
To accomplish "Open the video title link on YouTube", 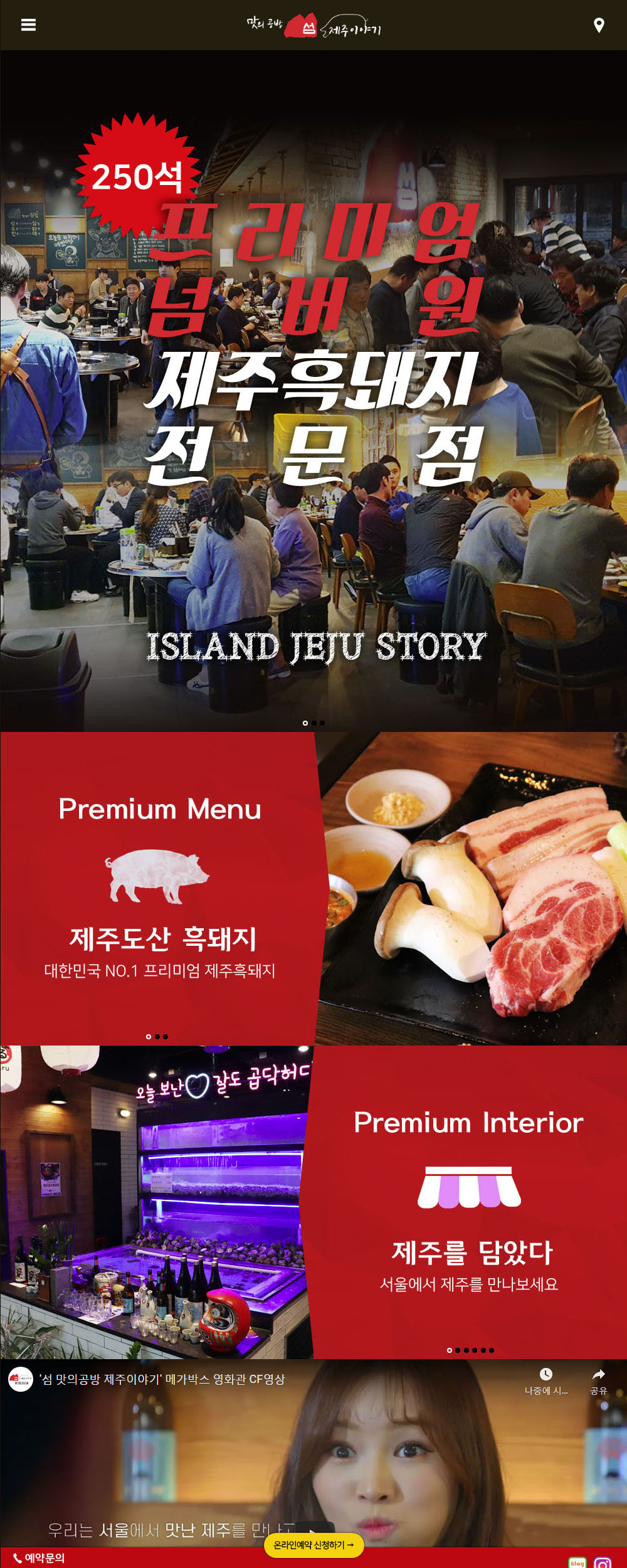I will coord(162,1379).
